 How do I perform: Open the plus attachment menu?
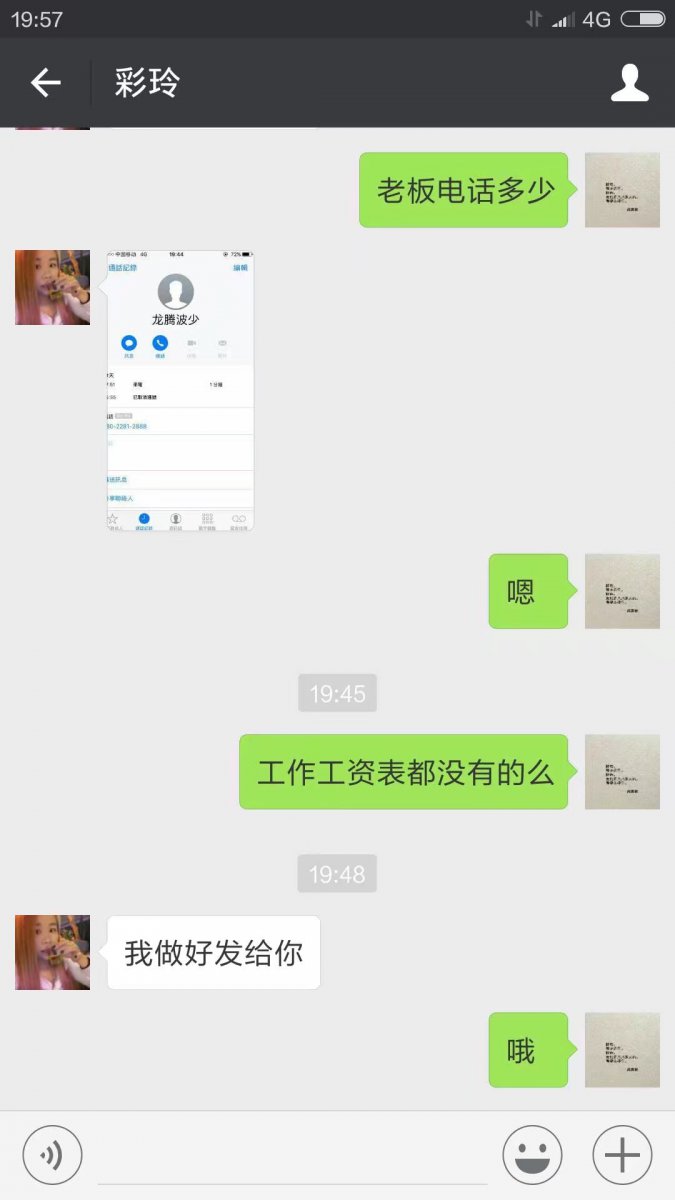[x=622, y=1155]
